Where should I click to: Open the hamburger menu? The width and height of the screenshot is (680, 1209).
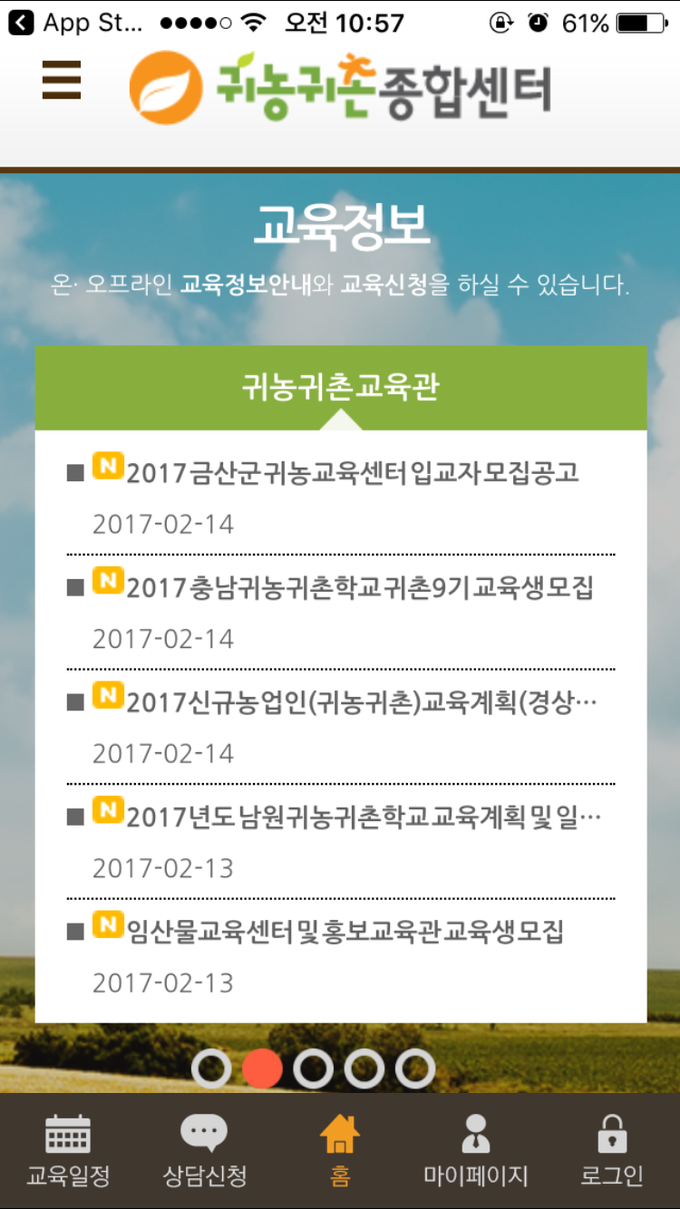pyautogui.click(x=61, y=80)
